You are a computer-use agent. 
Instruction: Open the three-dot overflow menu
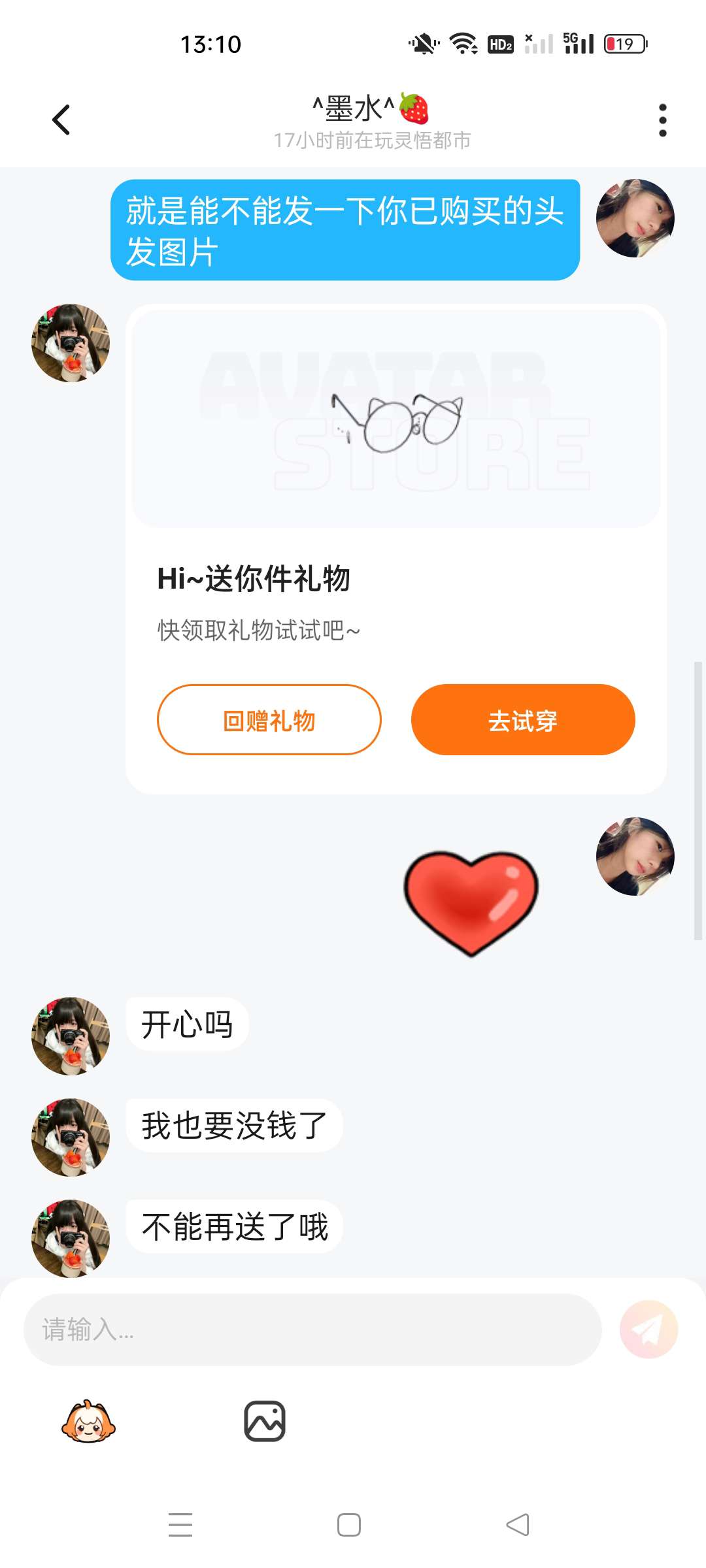(x=662, y=120)
